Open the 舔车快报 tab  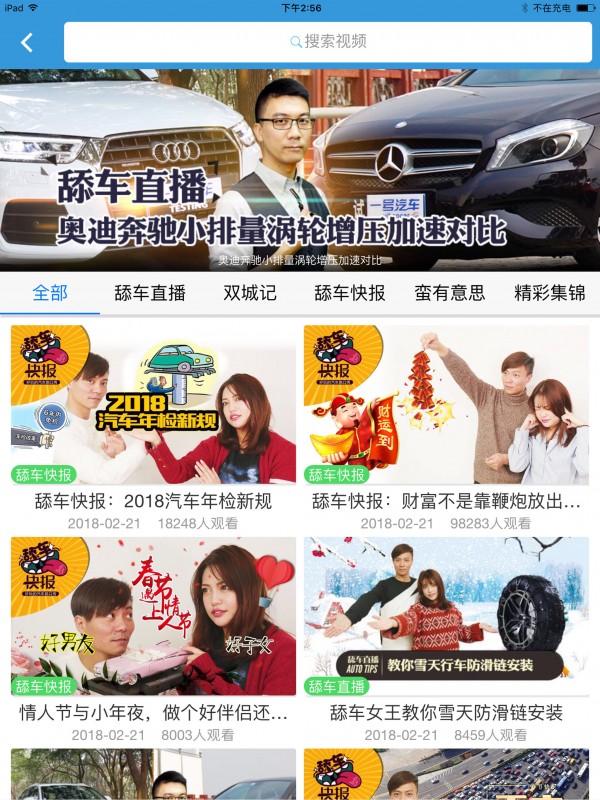(350, 293)
